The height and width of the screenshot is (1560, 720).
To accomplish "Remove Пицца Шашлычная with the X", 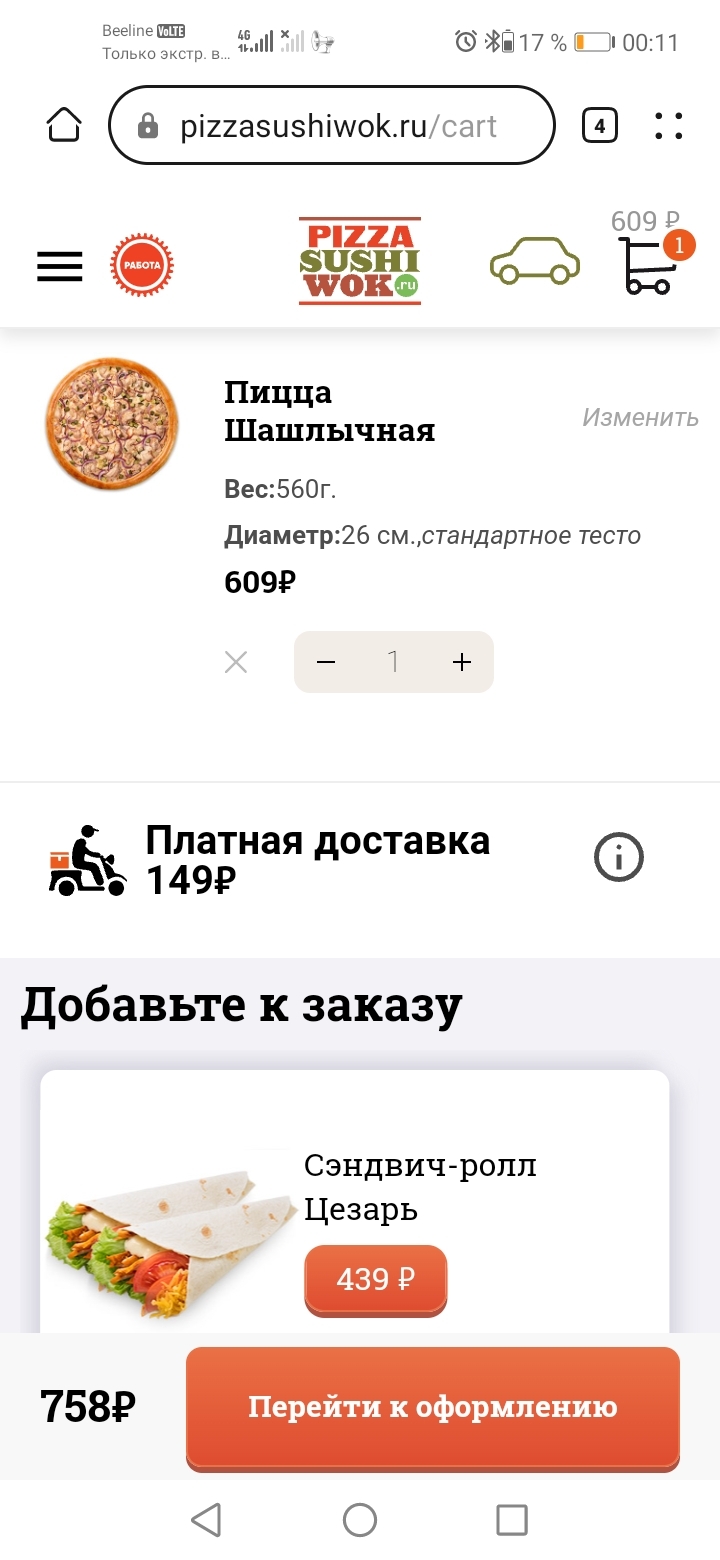I will pos(236,662).
